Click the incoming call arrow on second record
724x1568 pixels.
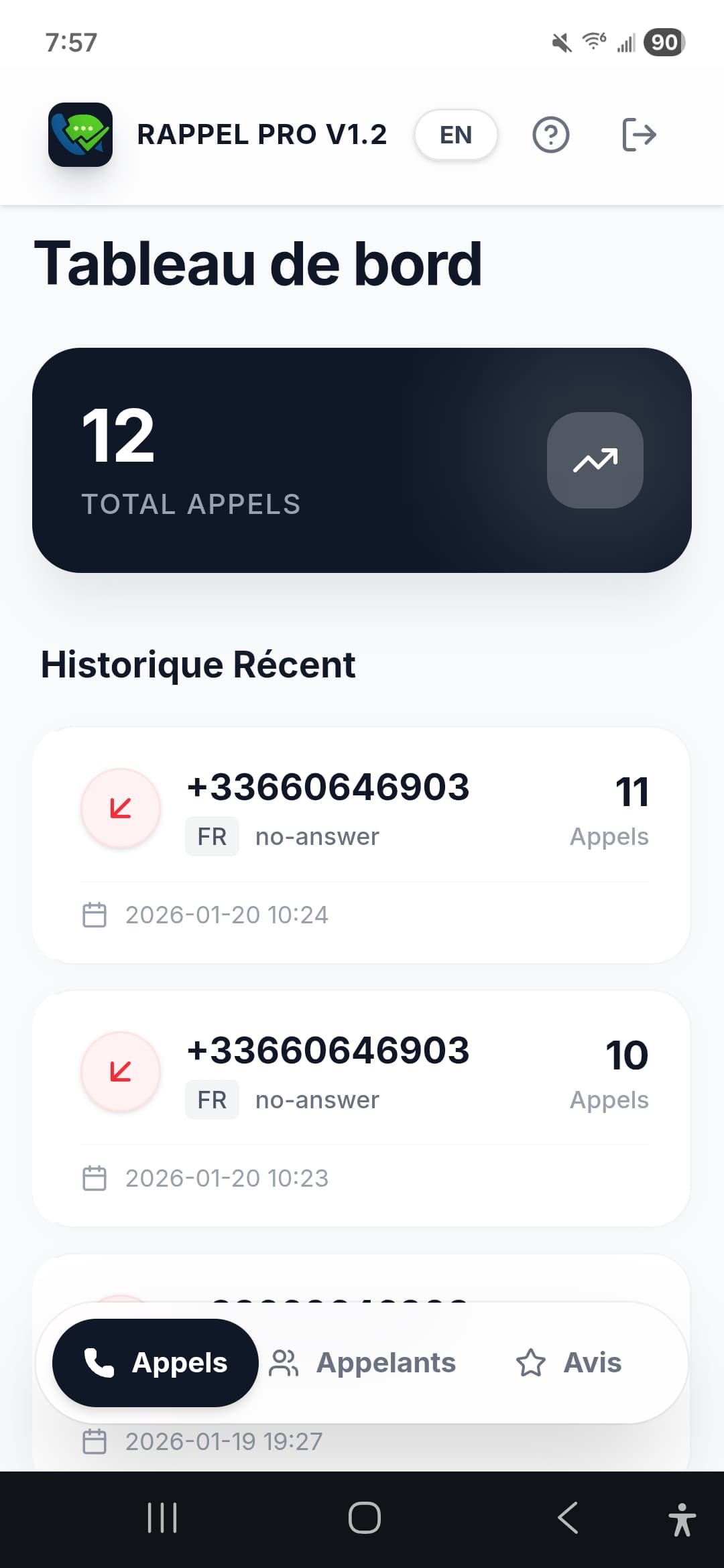coord(120,1071)
